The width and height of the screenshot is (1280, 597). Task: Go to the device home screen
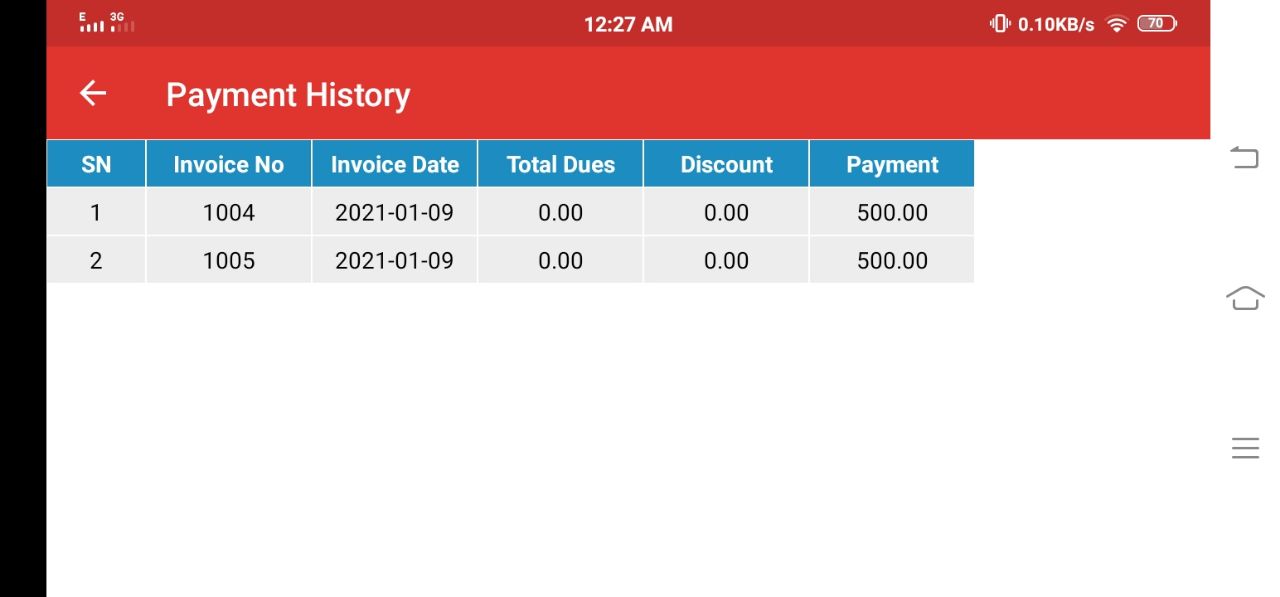coord(1244,298)
